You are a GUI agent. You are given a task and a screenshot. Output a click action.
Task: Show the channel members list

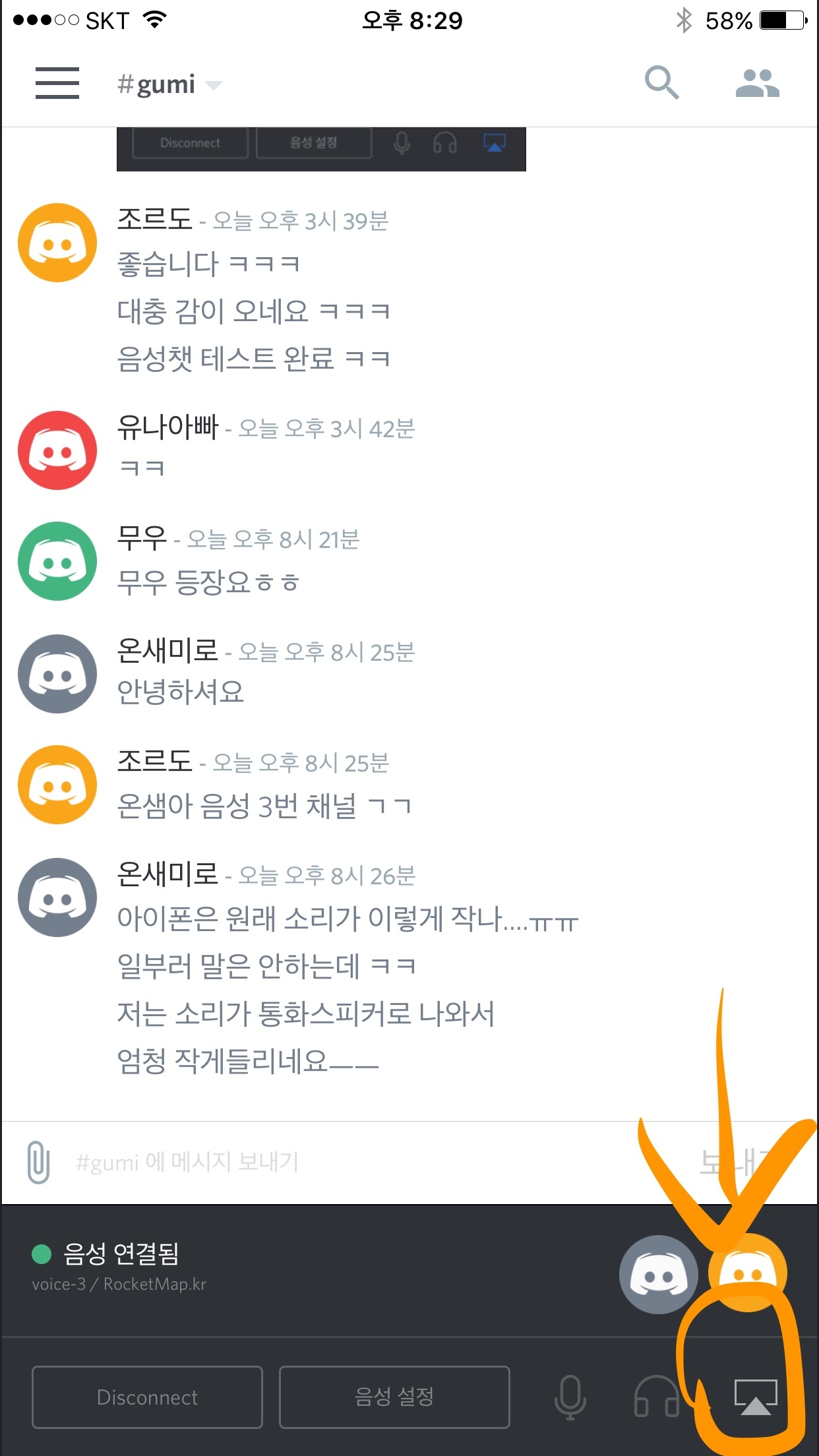point(757,83)
